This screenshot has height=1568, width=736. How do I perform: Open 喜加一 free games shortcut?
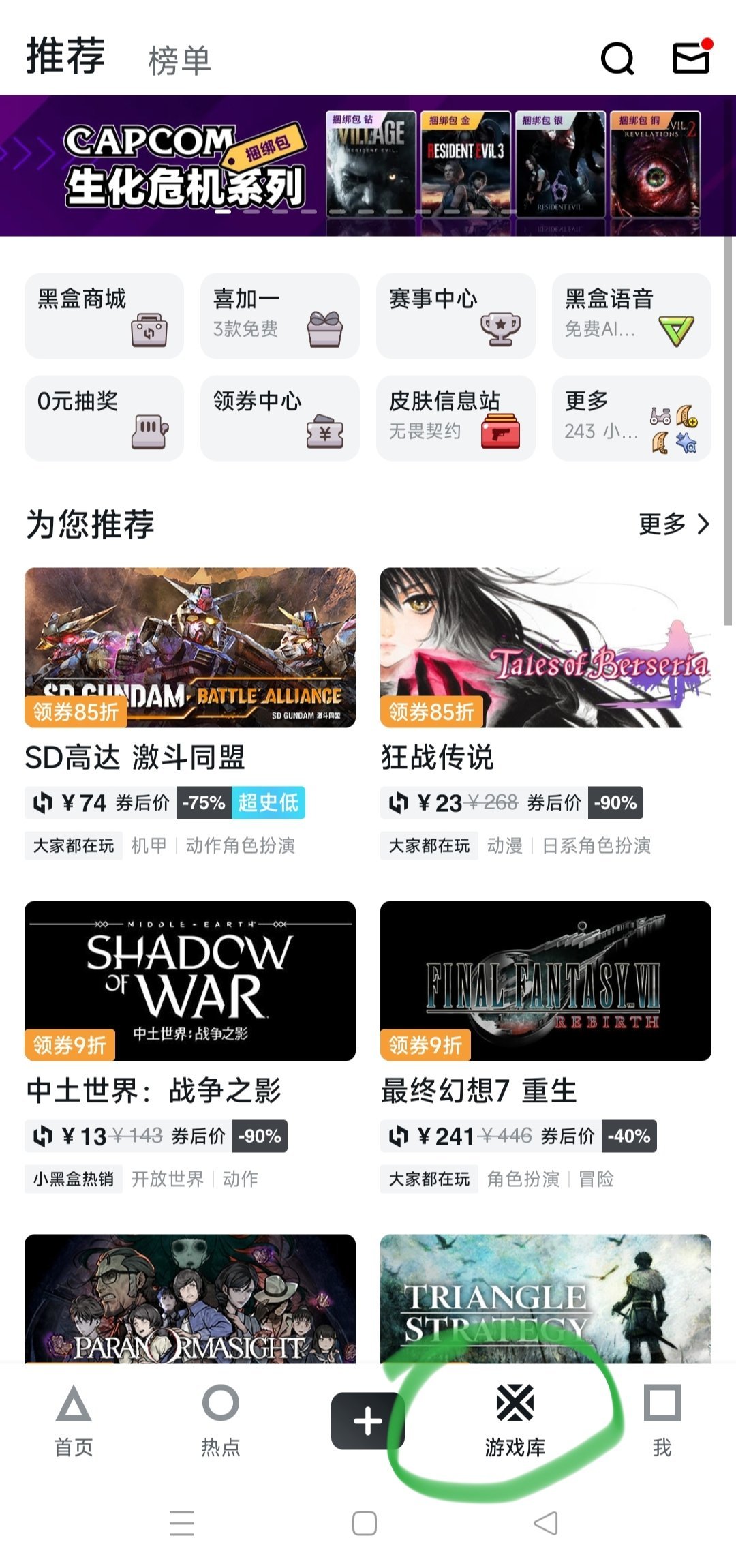(x=279, y=316)
